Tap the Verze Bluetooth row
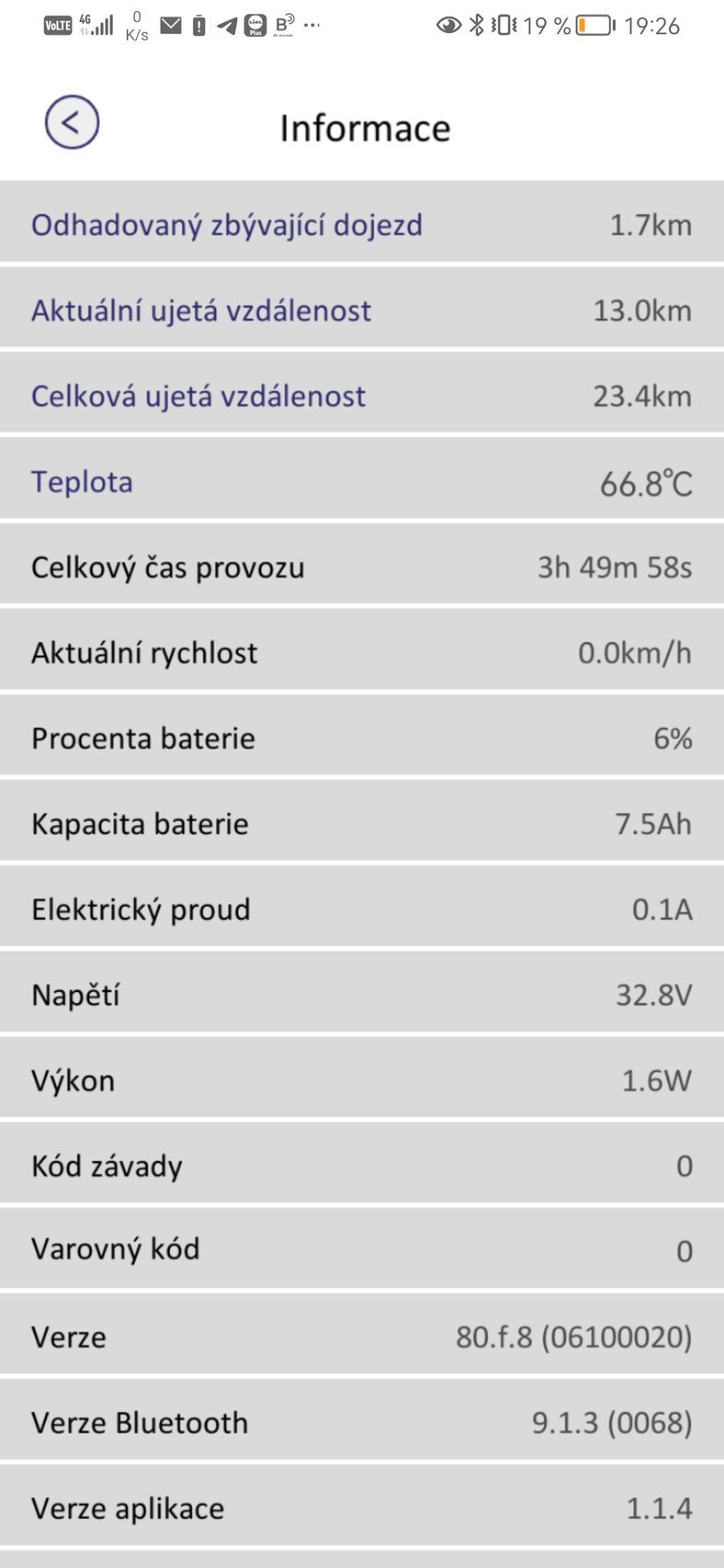This screenshot has width=724, height=1568. tap(362, 1422)
